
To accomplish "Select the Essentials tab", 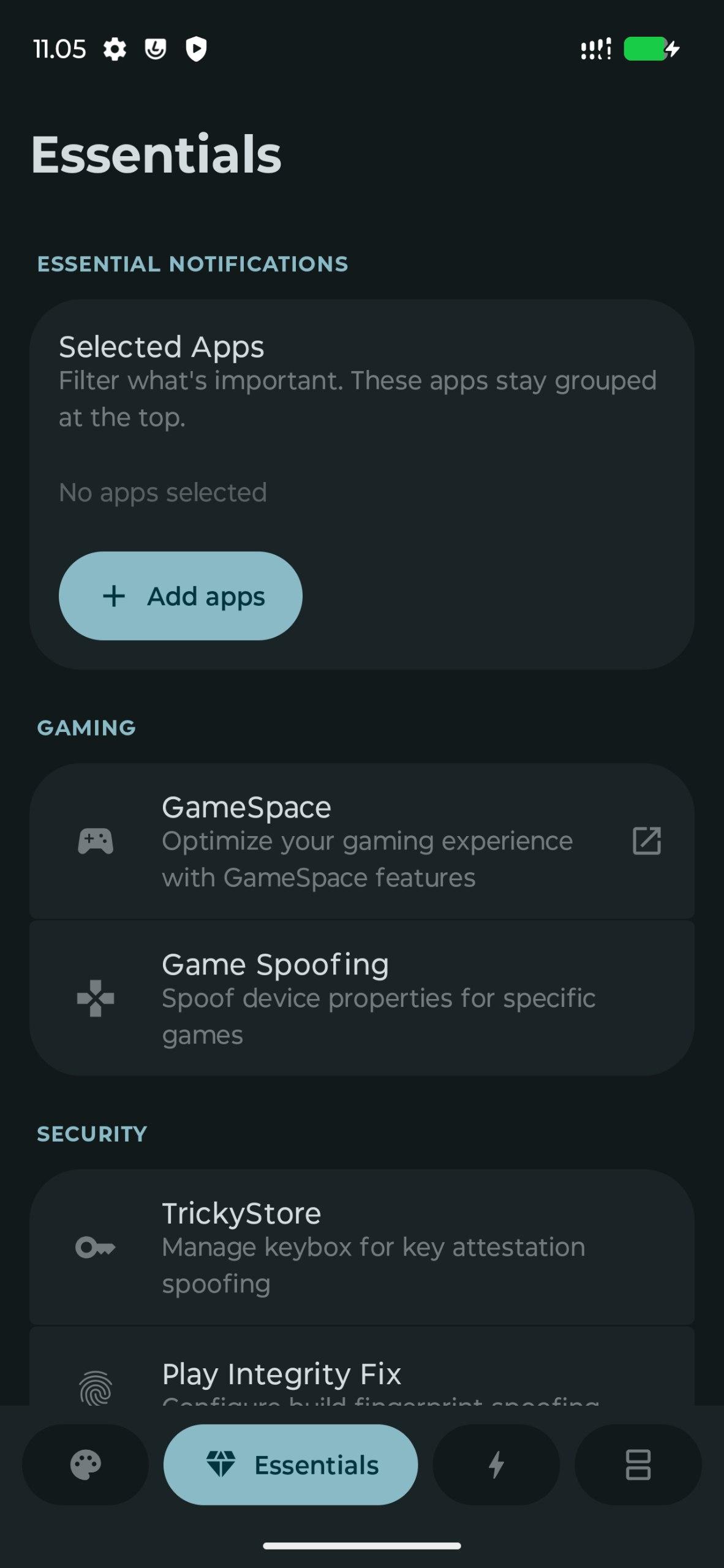I will [x=290, y=1464].
